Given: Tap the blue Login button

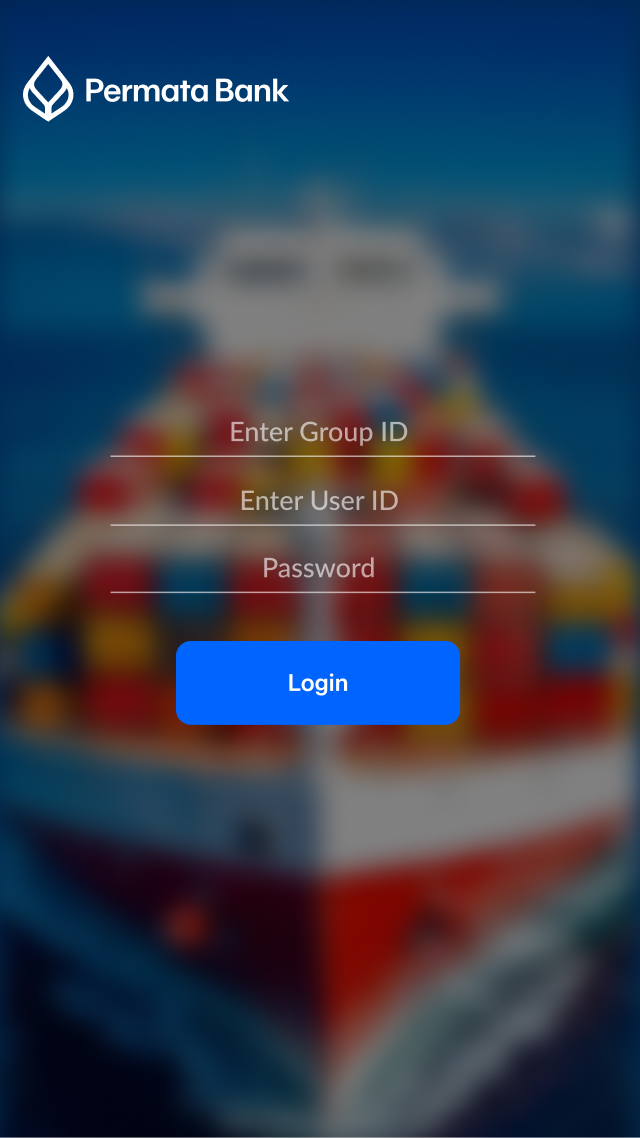Looking at the screenshot, I should coord(318,683).
